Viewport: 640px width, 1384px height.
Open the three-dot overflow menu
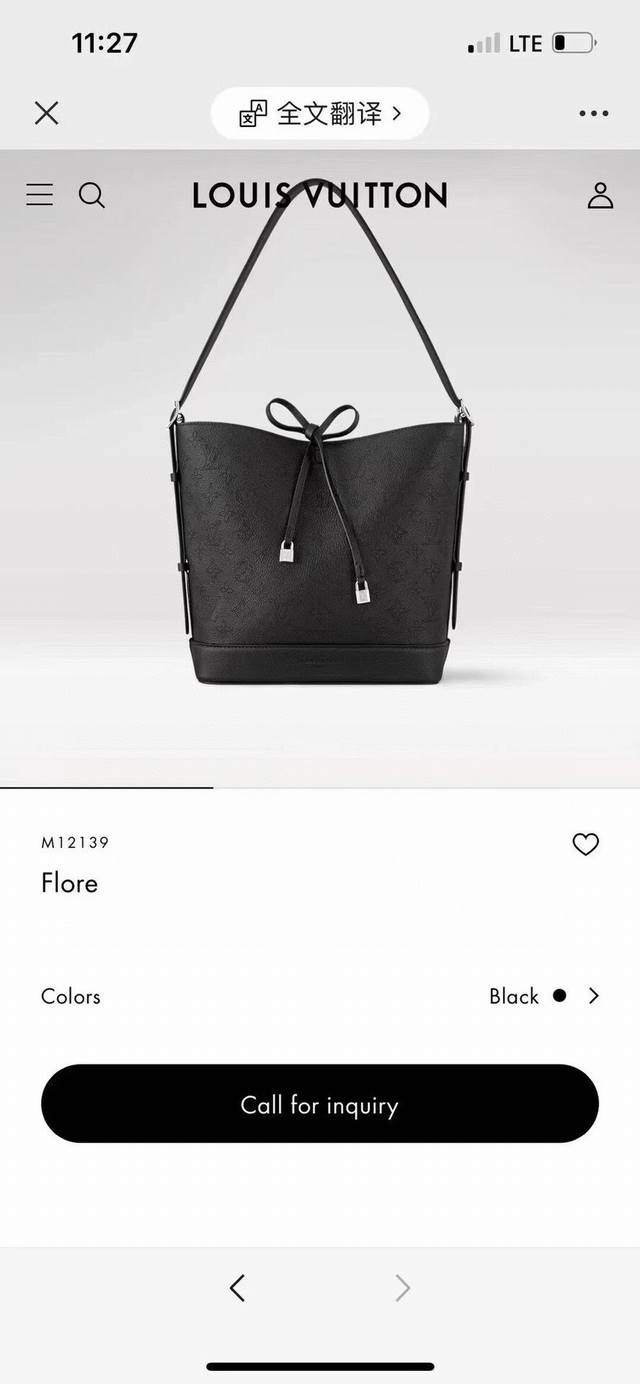(593, 114)
